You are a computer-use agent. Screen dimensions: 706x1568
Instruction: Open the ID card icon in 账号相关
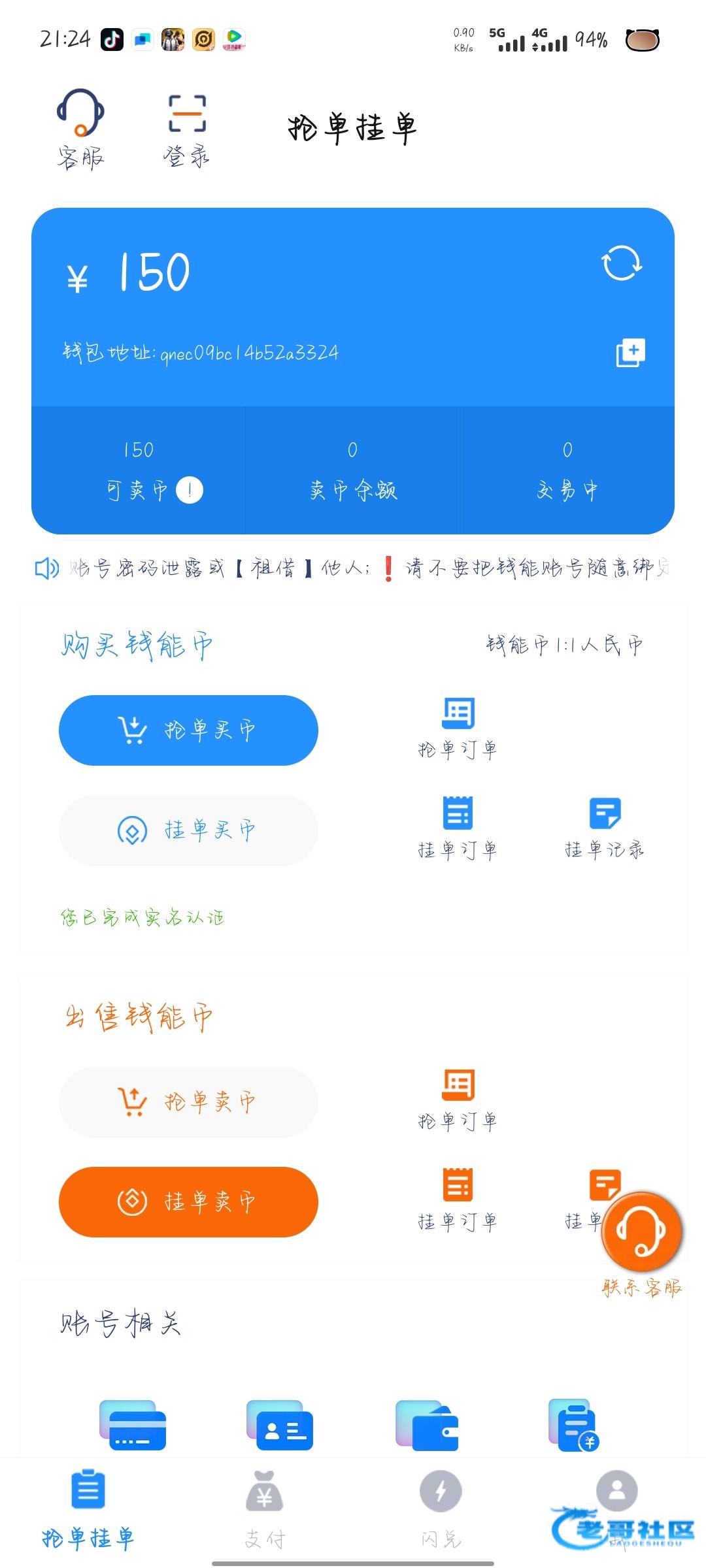click(280, 1426)
